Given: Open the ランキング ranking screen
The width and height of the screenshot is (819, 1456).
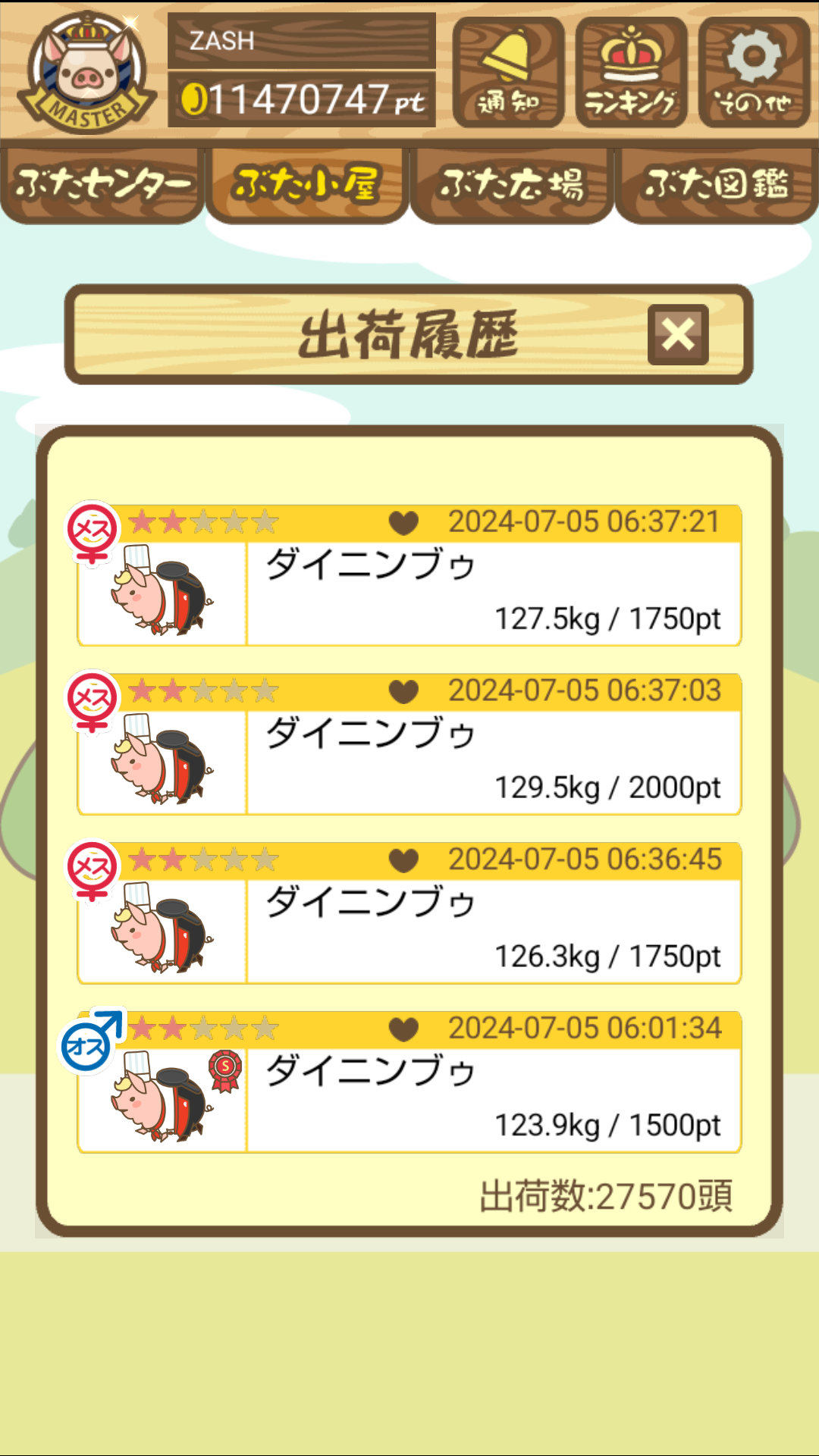Looking at the screenshot, I should pyautogui.click(x=631, y=73).
